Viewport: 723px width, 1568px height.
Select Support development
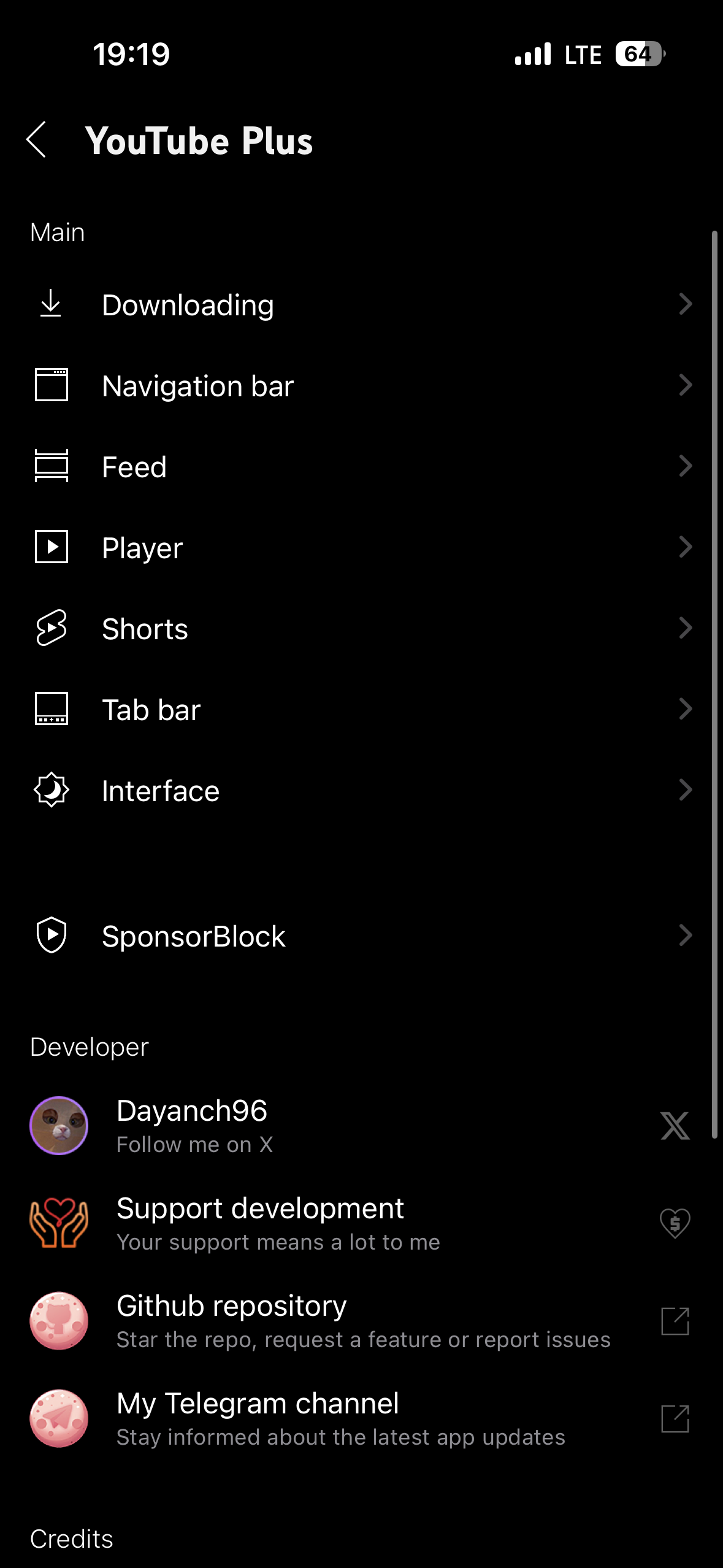point(361,1223)
